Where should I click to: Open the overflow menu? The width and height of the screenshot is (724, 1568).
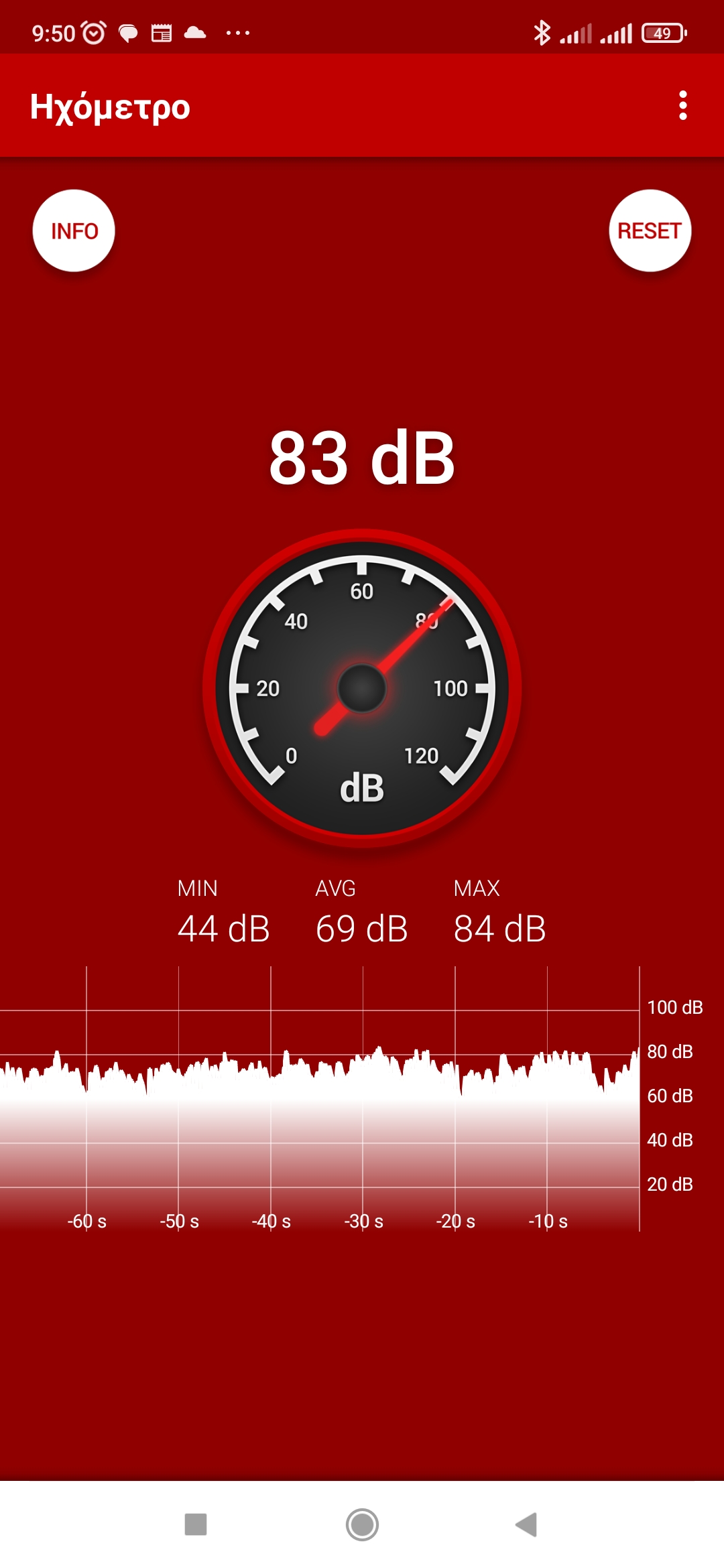tap(682, 106)
